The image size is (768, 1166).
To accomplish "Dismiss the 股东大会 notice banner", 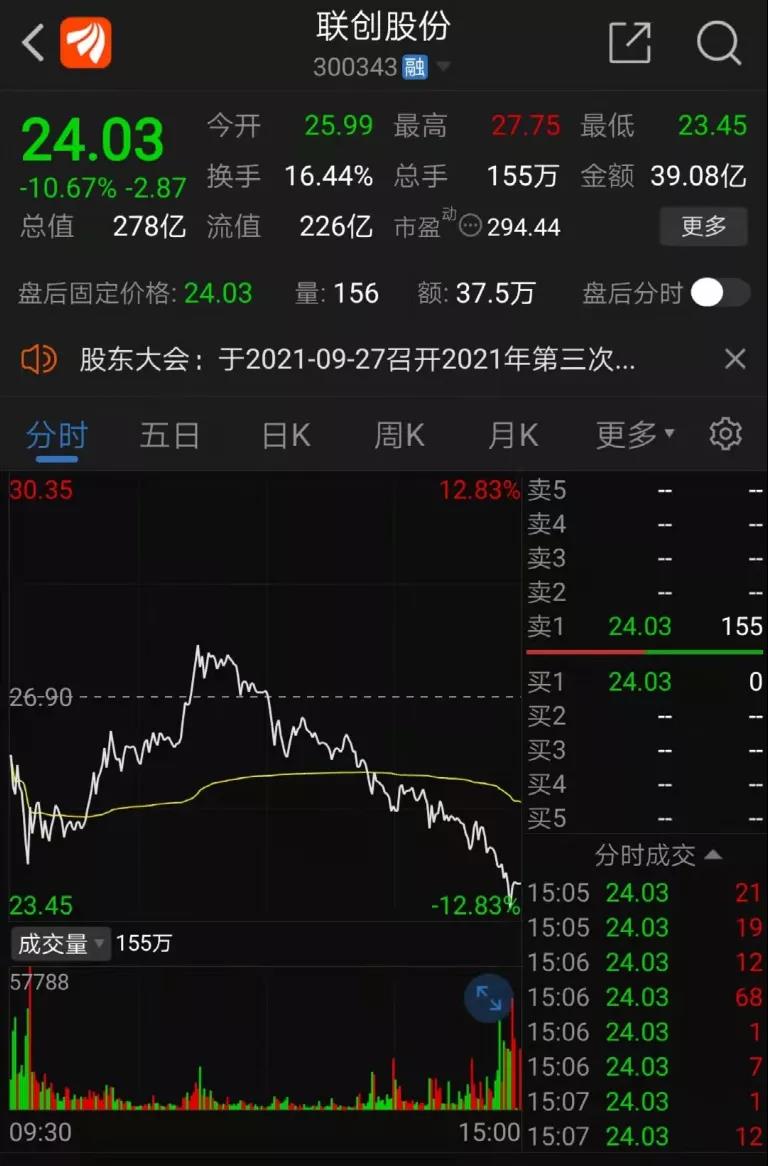I will coord(735,359).
